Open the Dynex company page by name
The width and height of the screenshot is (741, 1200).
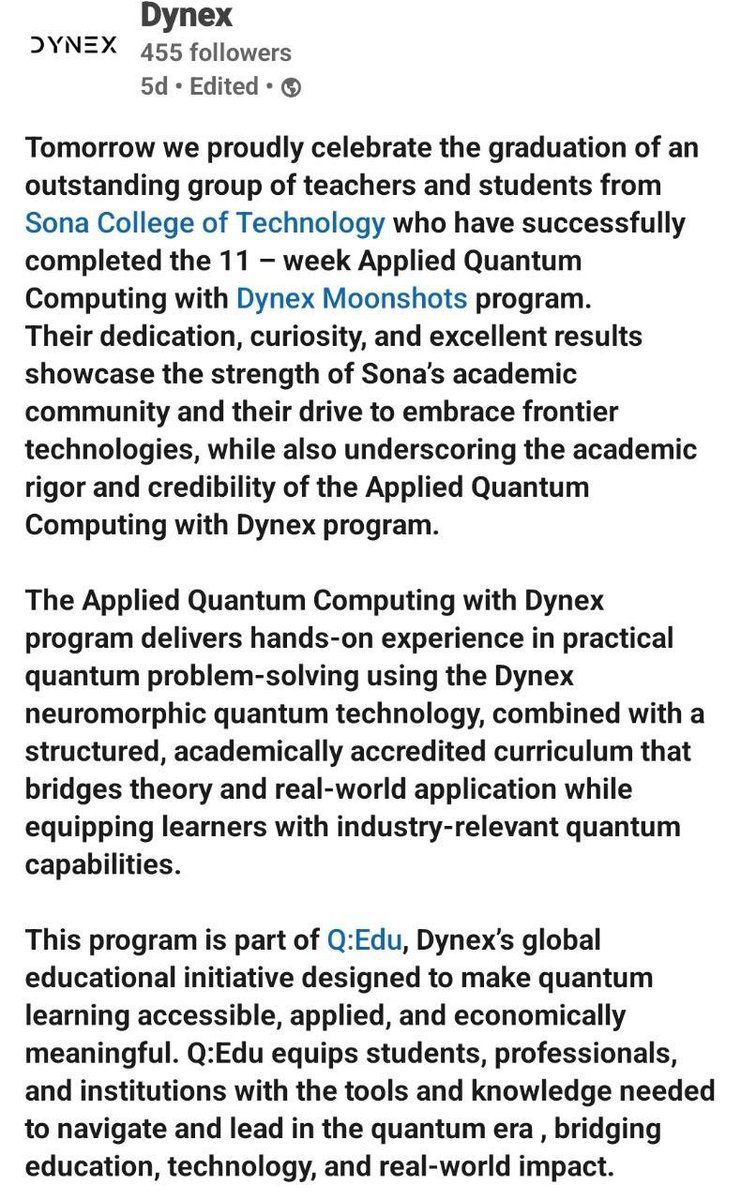coord(186,15)
